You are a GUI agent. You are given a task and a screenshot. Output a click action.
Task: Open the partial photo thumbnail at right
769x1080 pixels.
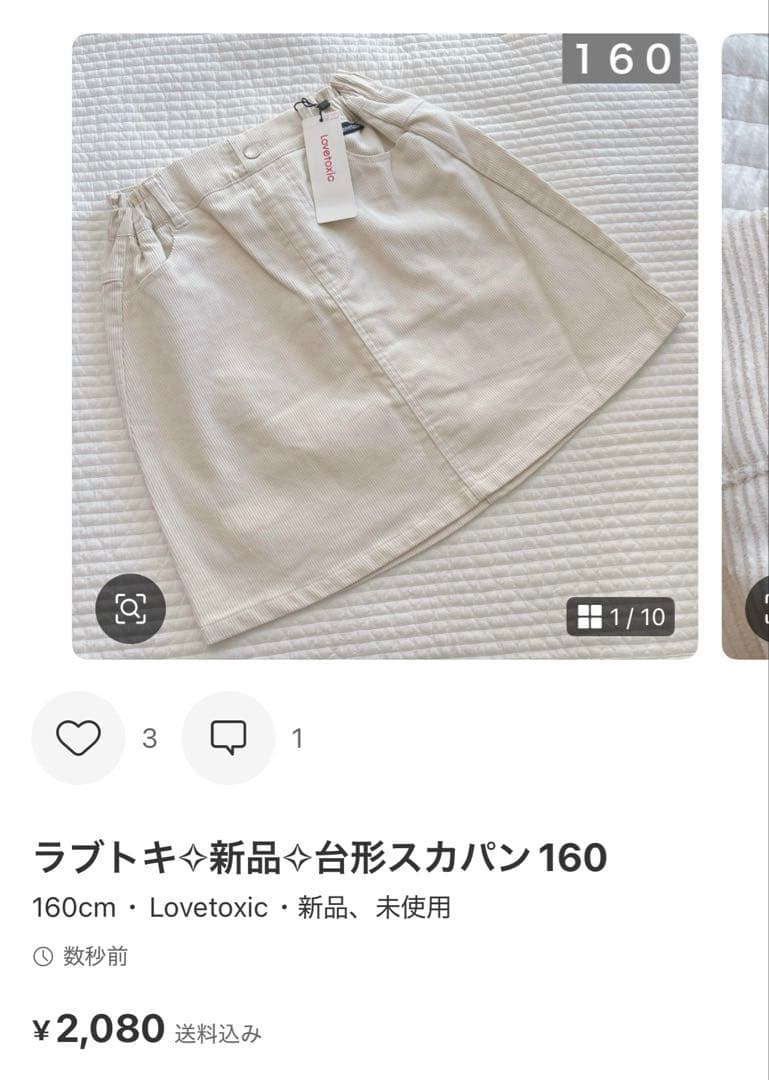tap(744, 350)
